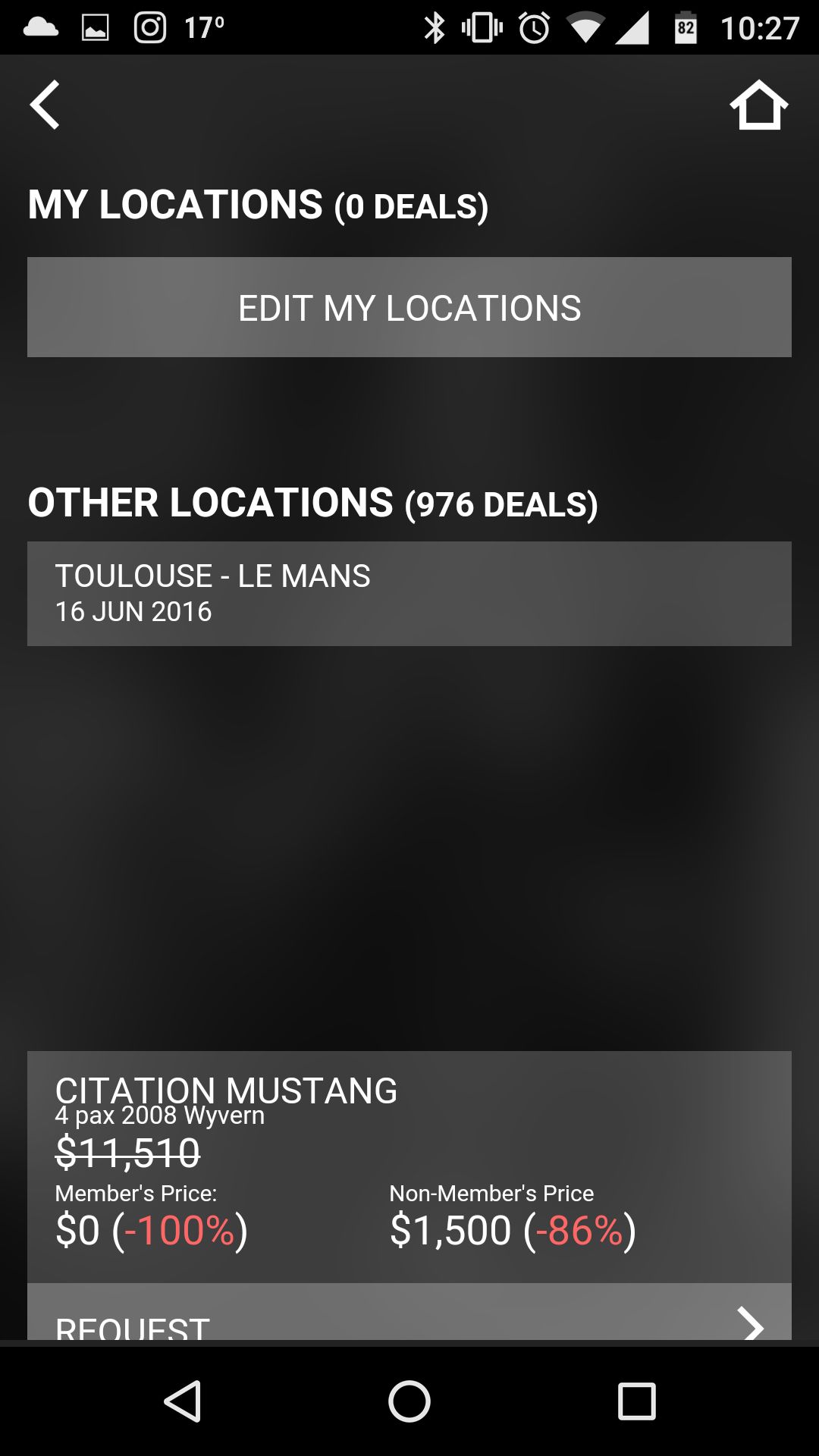Screen dimensions: 819x1456
Task: Go back using the top-left arrow
Action: click(x=45, y=105)
